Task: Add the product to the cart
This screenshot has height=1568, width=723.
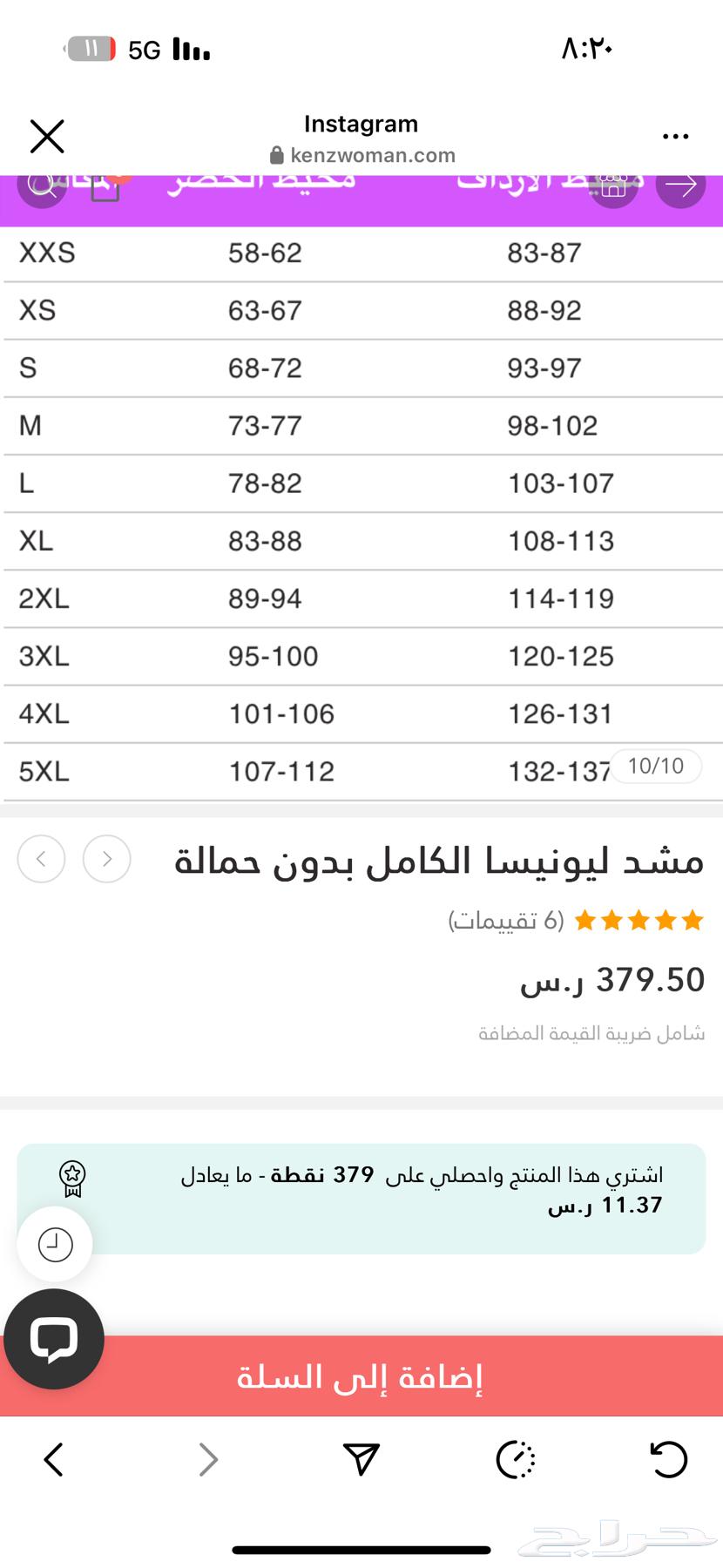Action: (361, 1376)
